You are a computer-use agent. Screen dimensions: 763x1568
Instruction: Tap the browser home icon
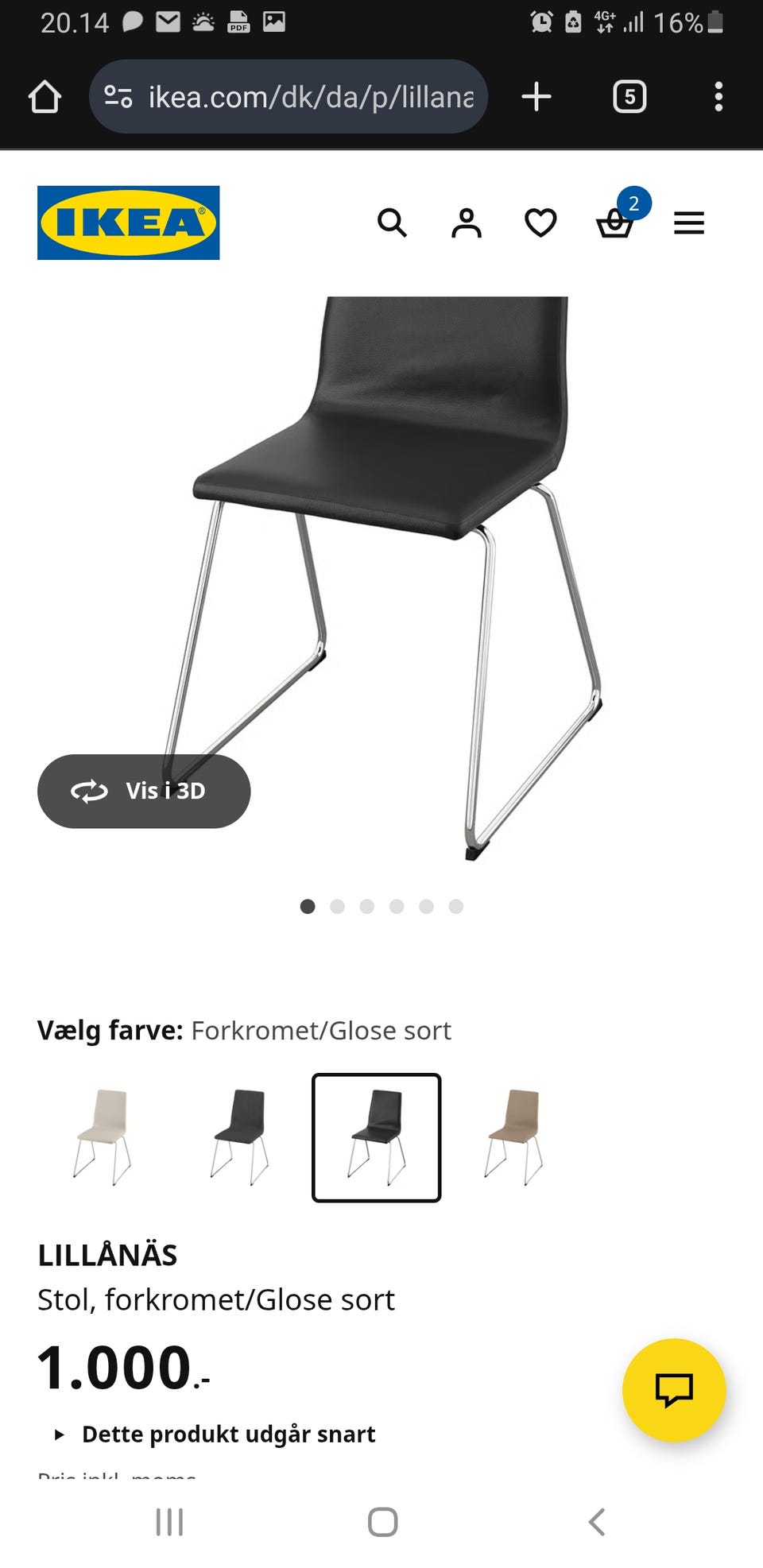coord(46,96)
